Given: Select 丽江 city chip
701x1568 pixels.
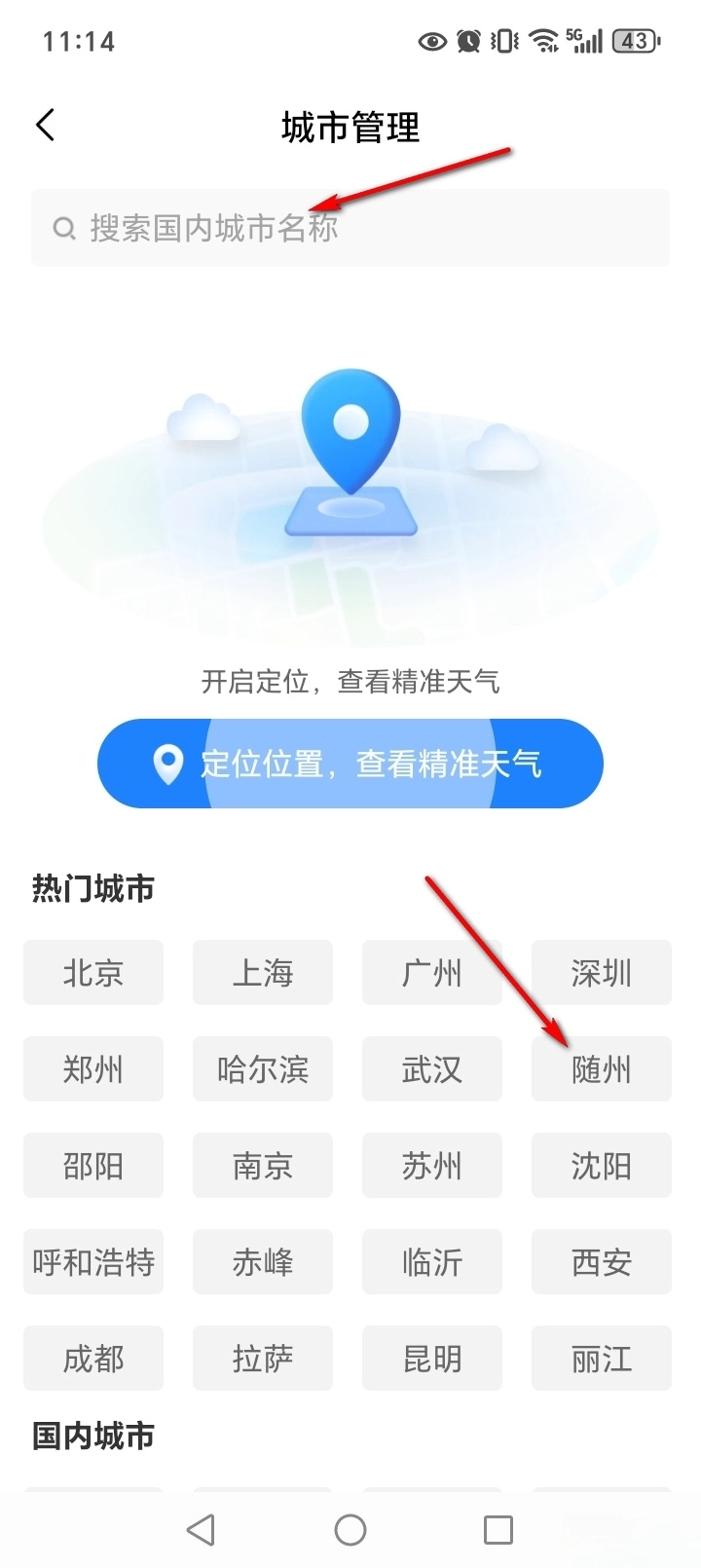Looking at the screenshot, I should point(602,1358).
